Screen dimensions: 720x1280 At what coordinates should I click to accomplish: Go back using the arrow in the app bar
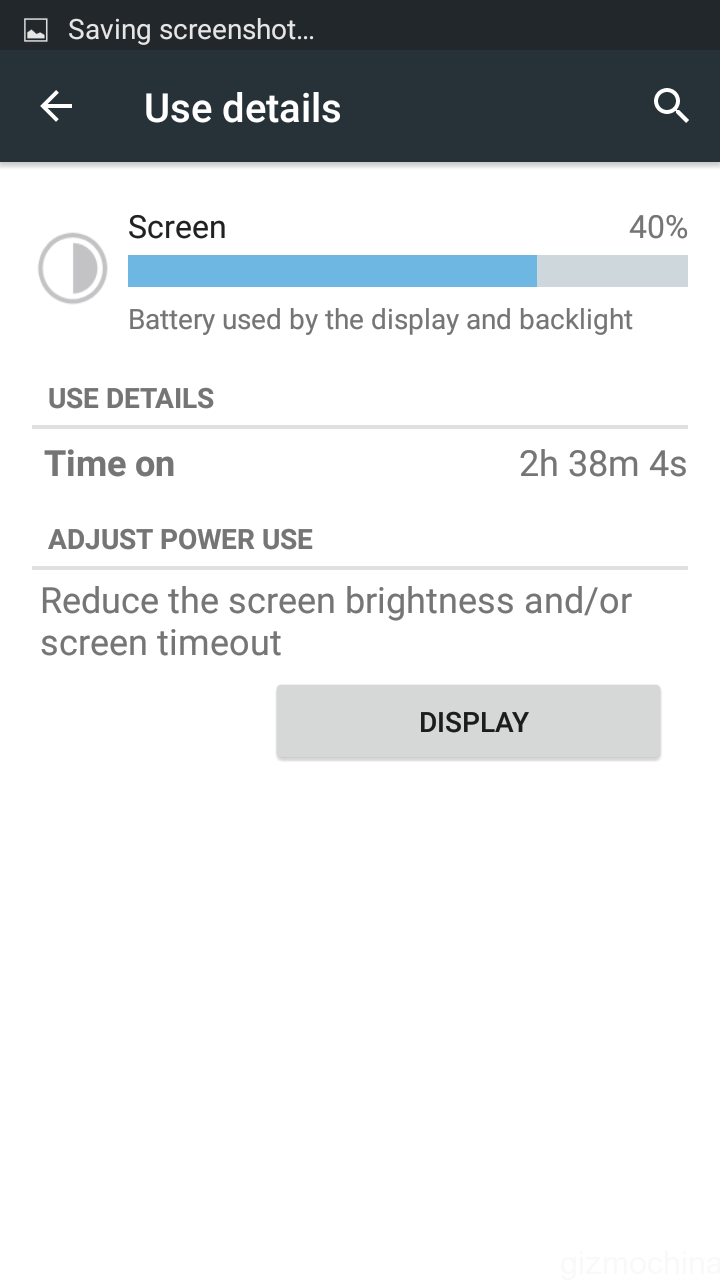pyautogui.click(x=56, y=107)
